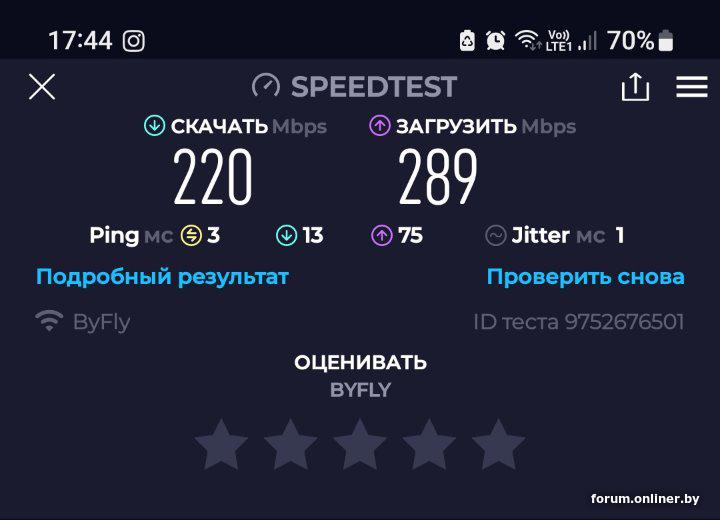
Task: Rate ByFly one star
Action: 221,445
